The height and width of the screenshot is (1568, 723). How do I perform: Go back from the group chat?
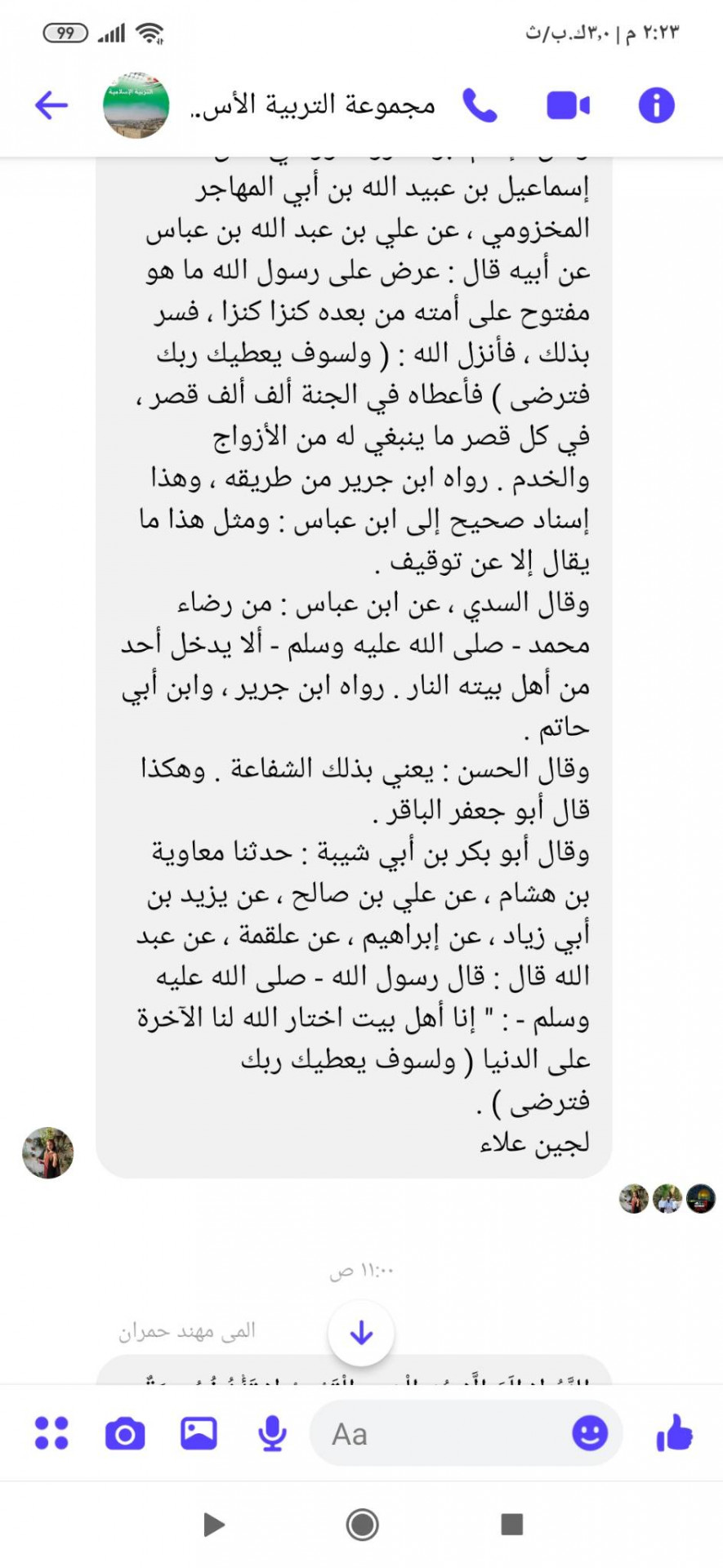(51, 105)
